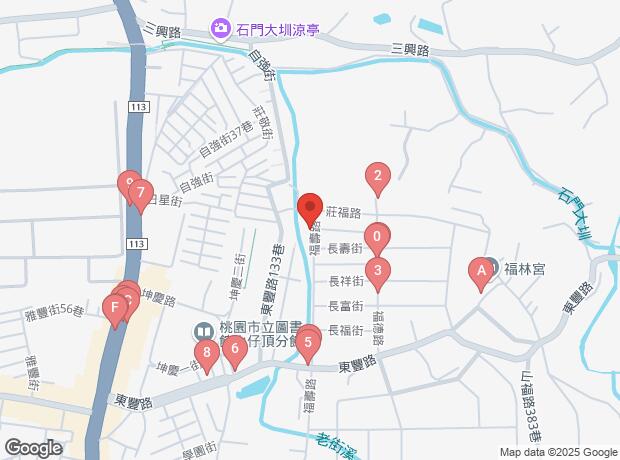The height and width of the screenshot is (460, 620).
Task: Select the red marker labeled 2
Action: 377,177
